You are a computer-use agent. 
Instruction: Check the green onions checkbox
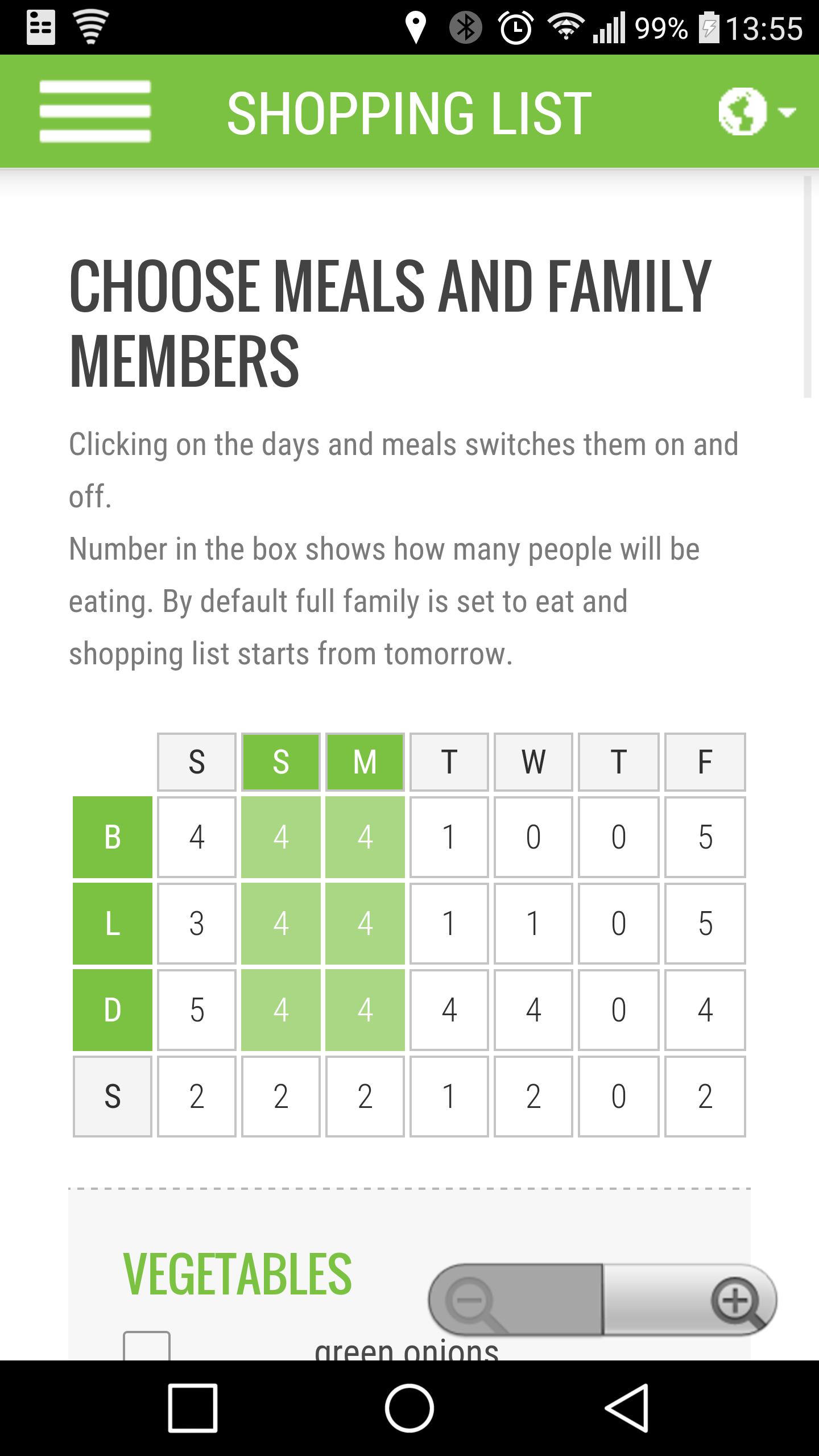[x=147, y=1348]
